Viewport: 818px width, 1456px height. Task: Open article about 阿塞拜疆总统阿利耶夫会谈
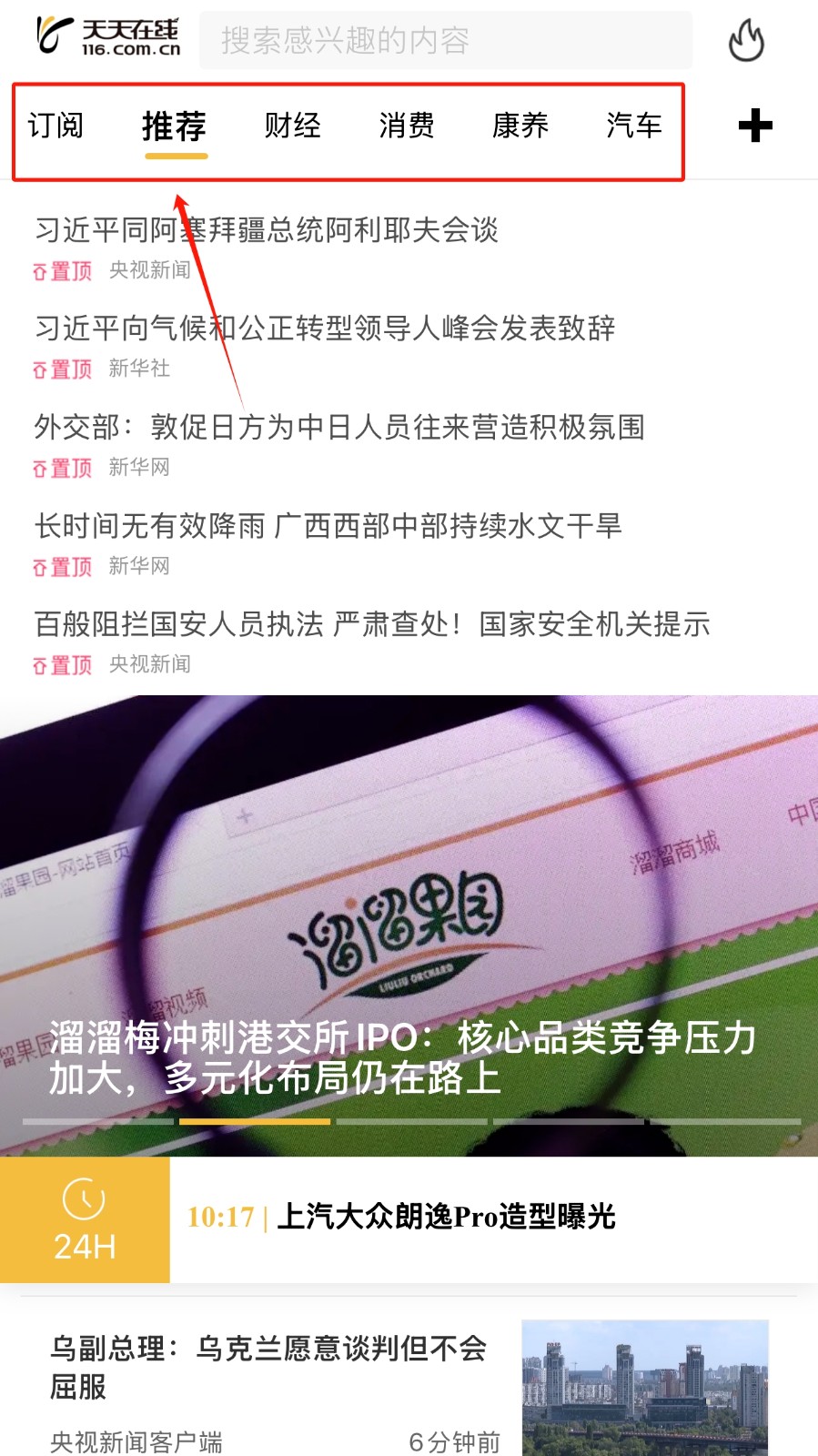click(267, 230)
